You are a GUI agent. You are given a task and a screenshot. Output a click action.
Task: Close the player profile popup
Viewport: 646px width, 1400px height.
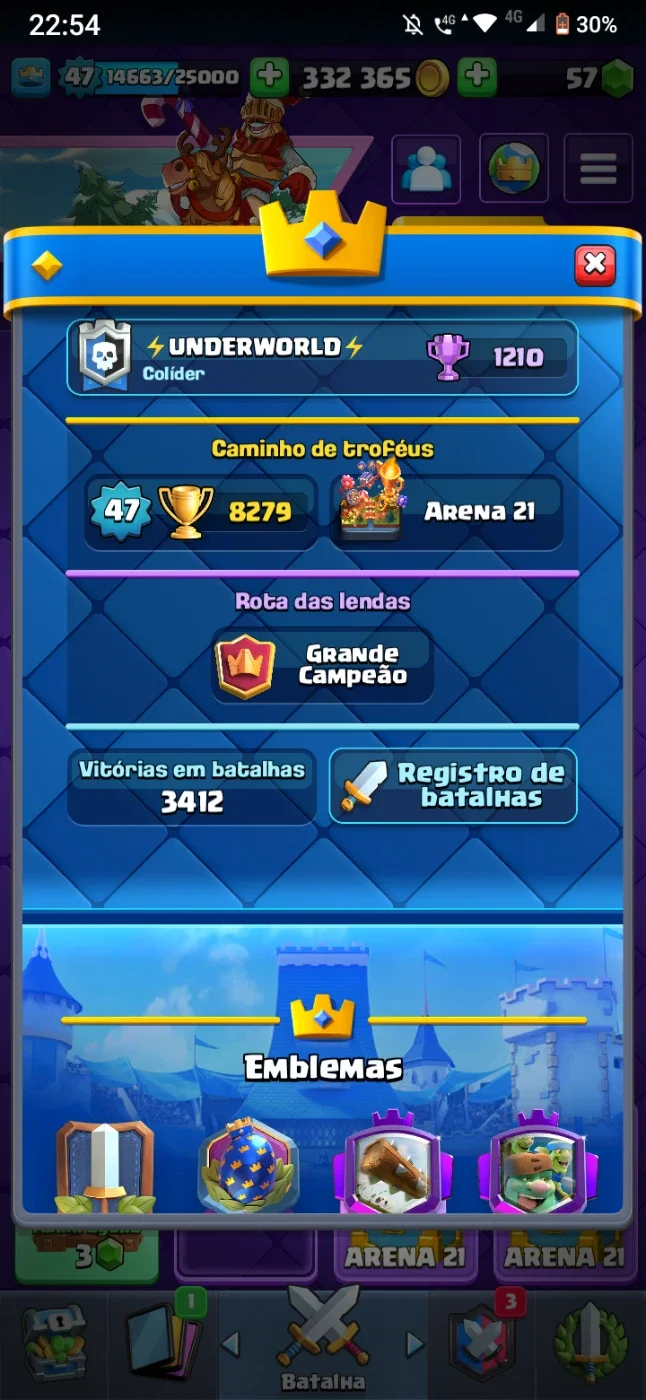point(595,264)
